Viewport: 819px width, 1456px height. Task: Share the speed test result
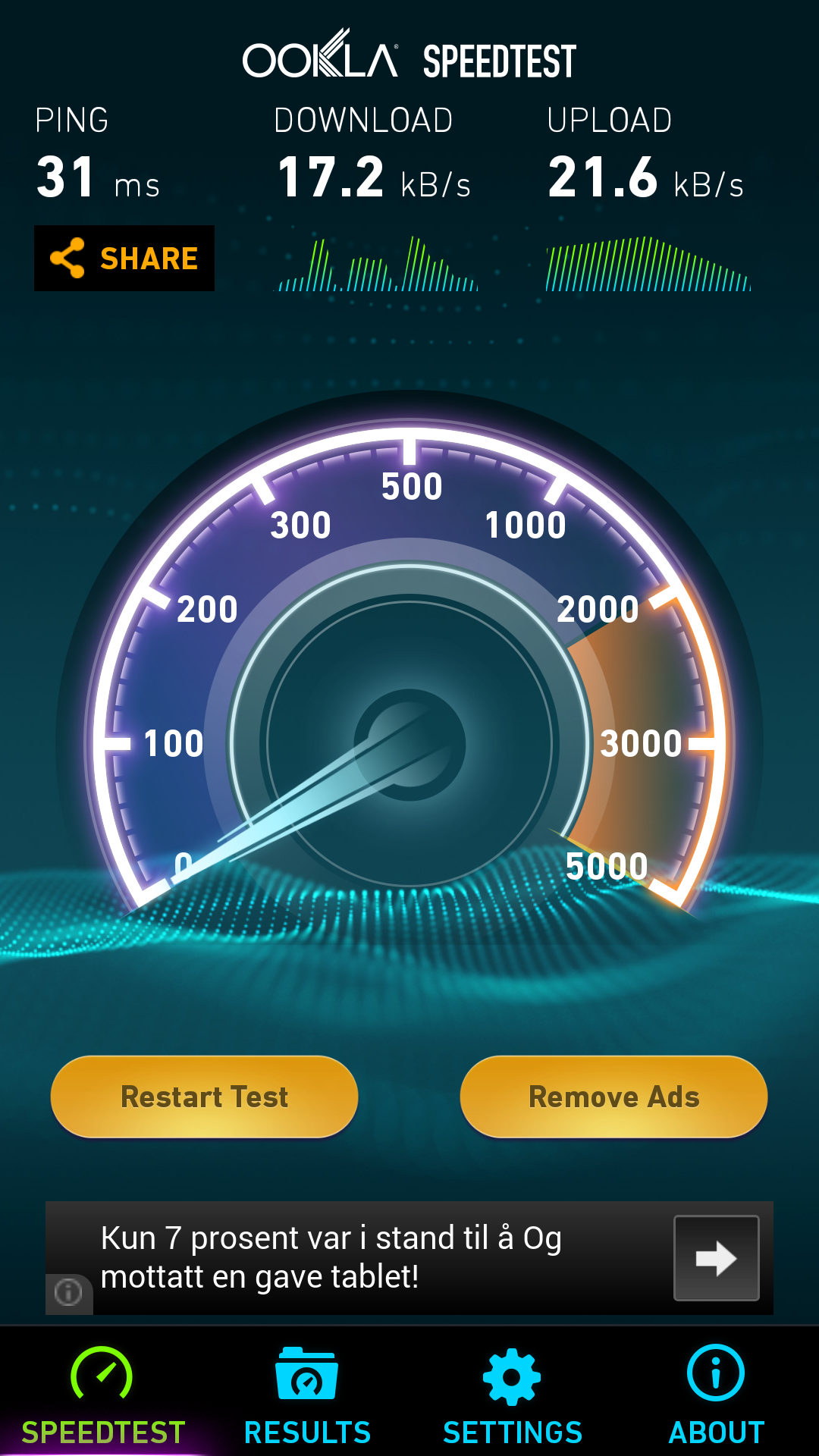click(x=124, y=259)
